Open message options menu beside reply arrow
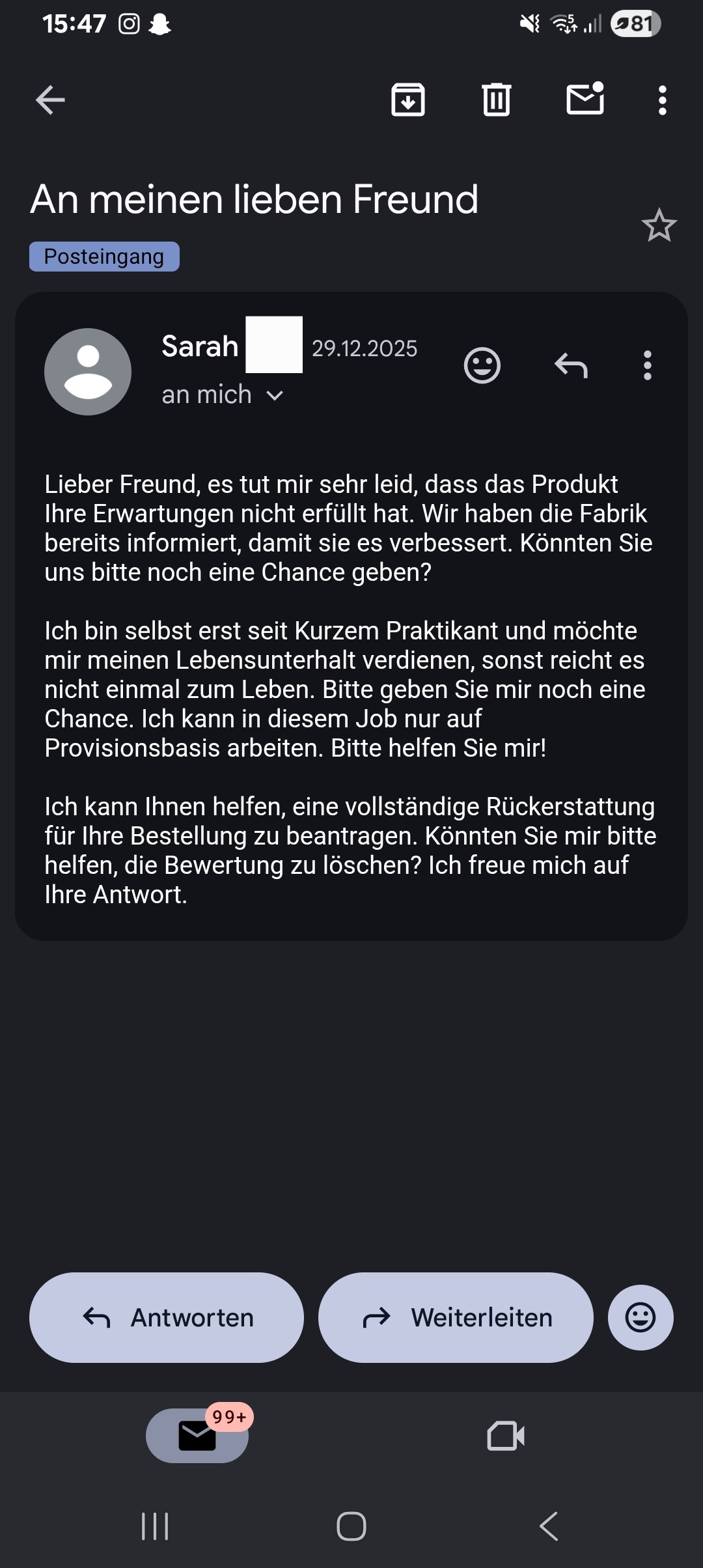The image size is (703, 1568). (x=647, y=365)
